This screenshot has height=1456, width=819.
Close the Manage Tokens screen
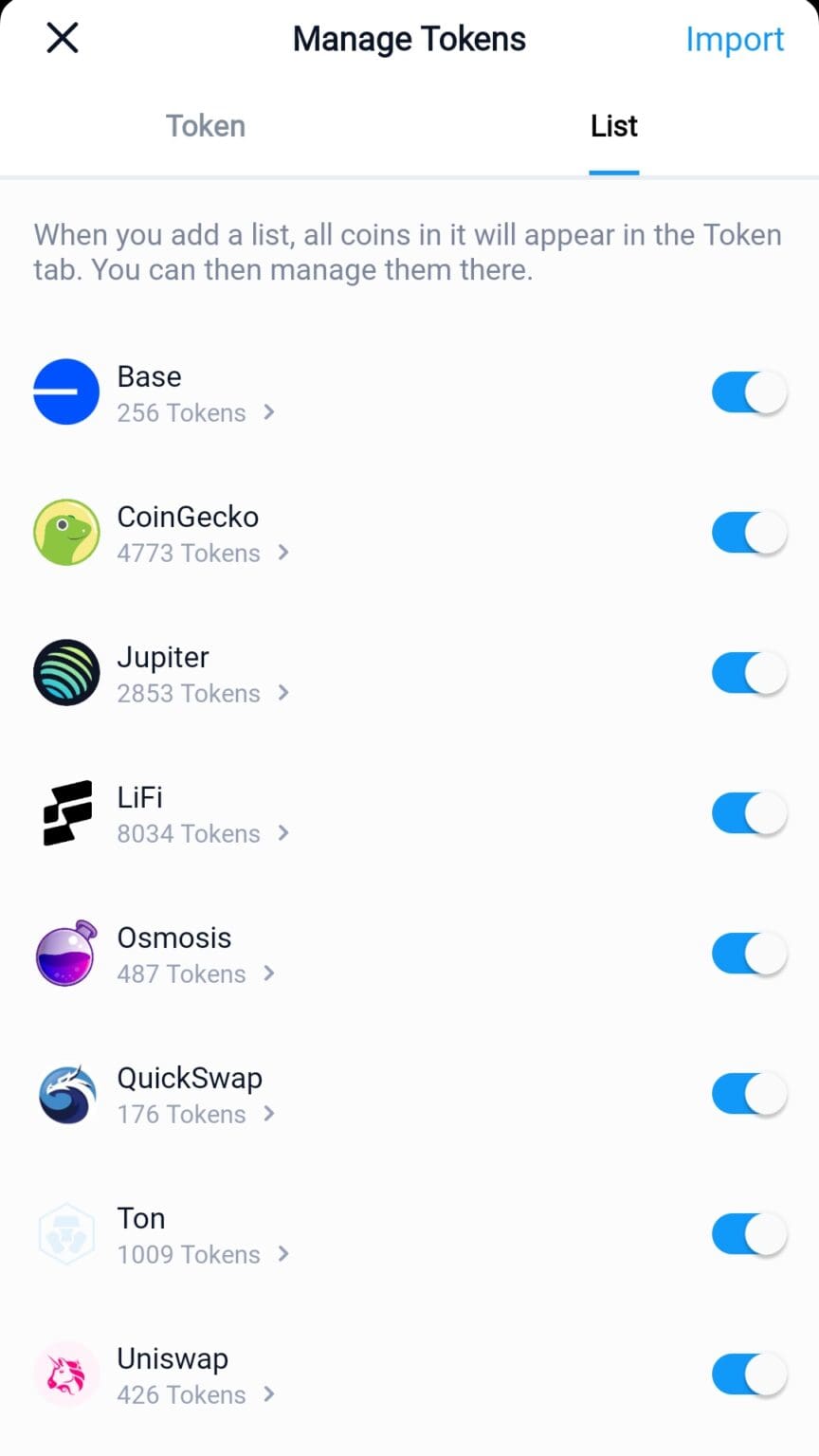(63, 39)
